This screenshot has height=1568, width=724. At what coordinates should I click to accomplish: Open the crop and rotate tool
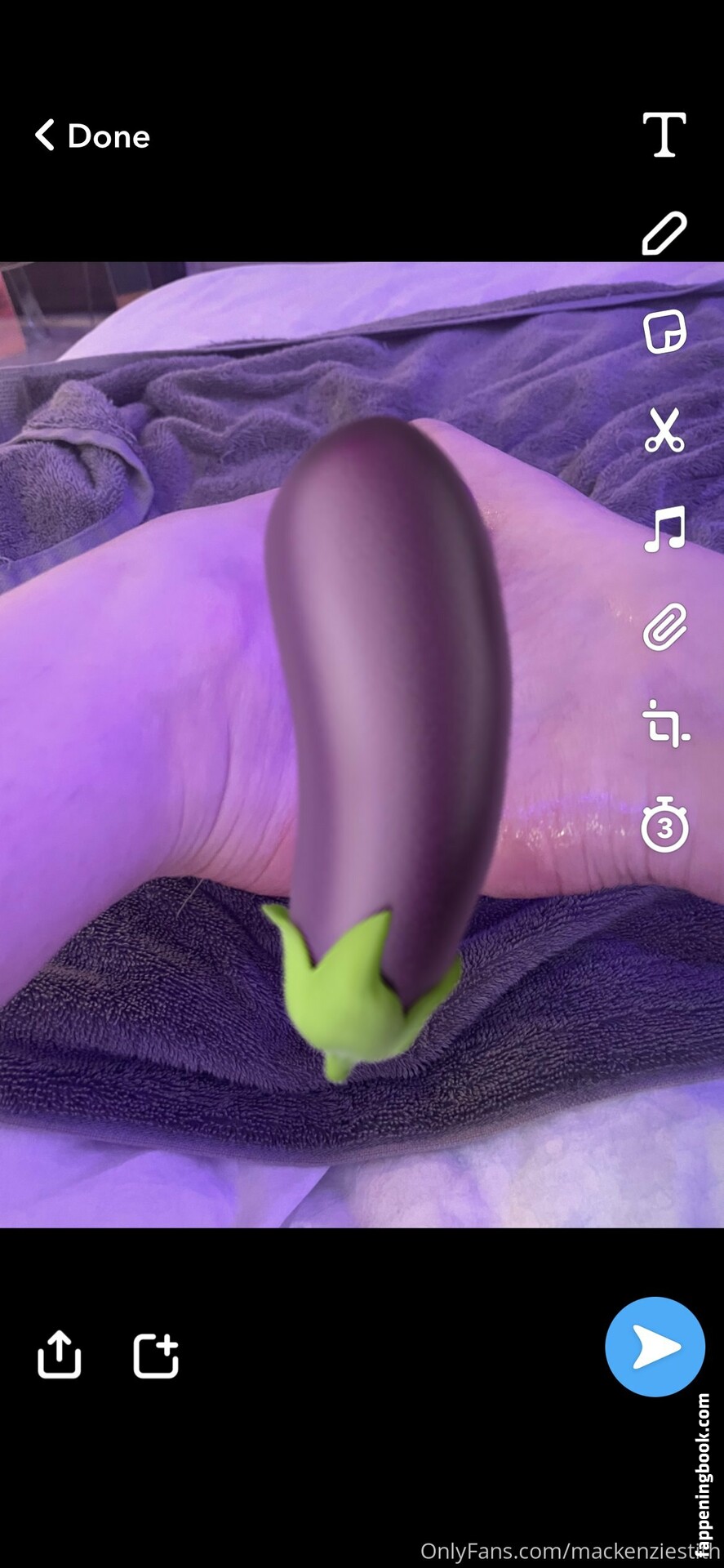coord(665,724)
